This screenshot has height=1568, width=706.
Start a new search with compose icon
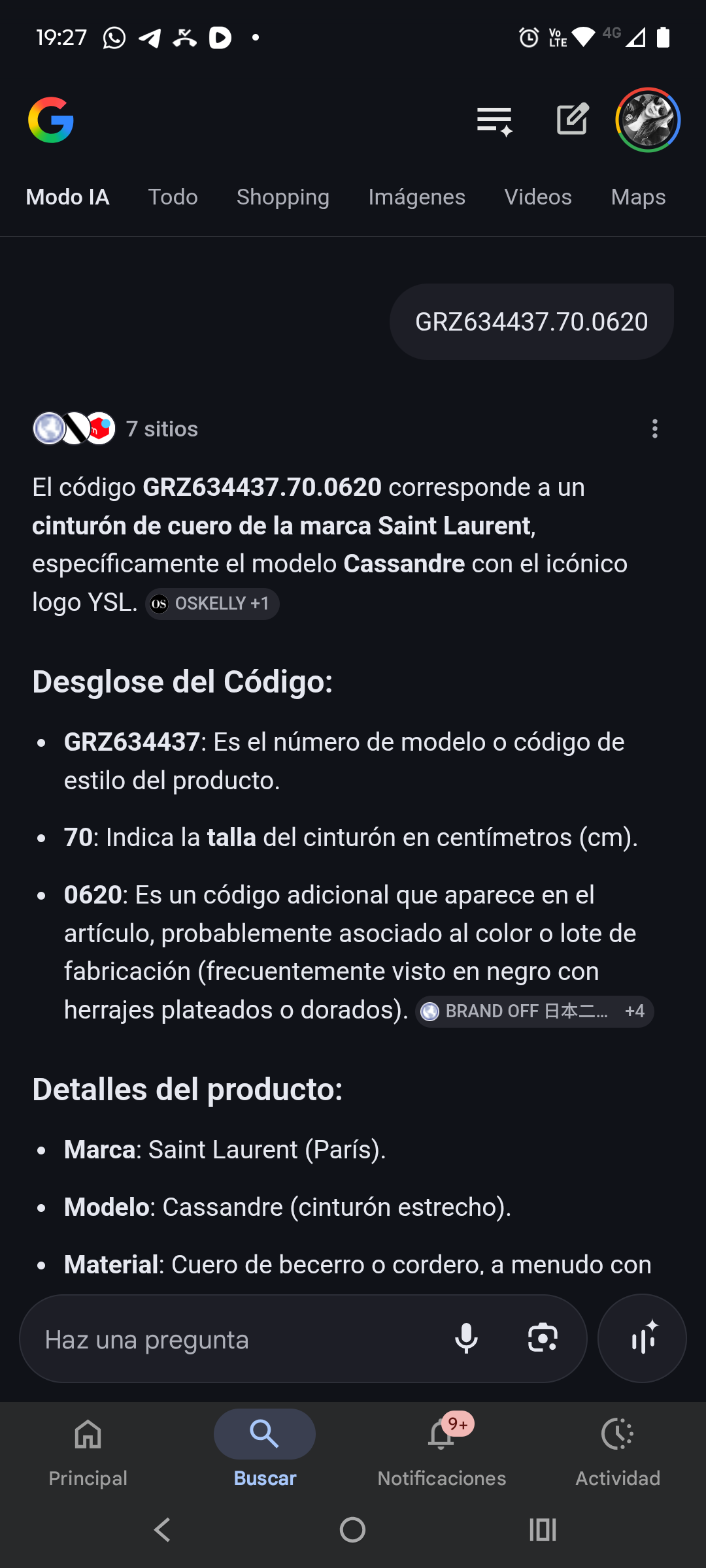tap(573, 120)
